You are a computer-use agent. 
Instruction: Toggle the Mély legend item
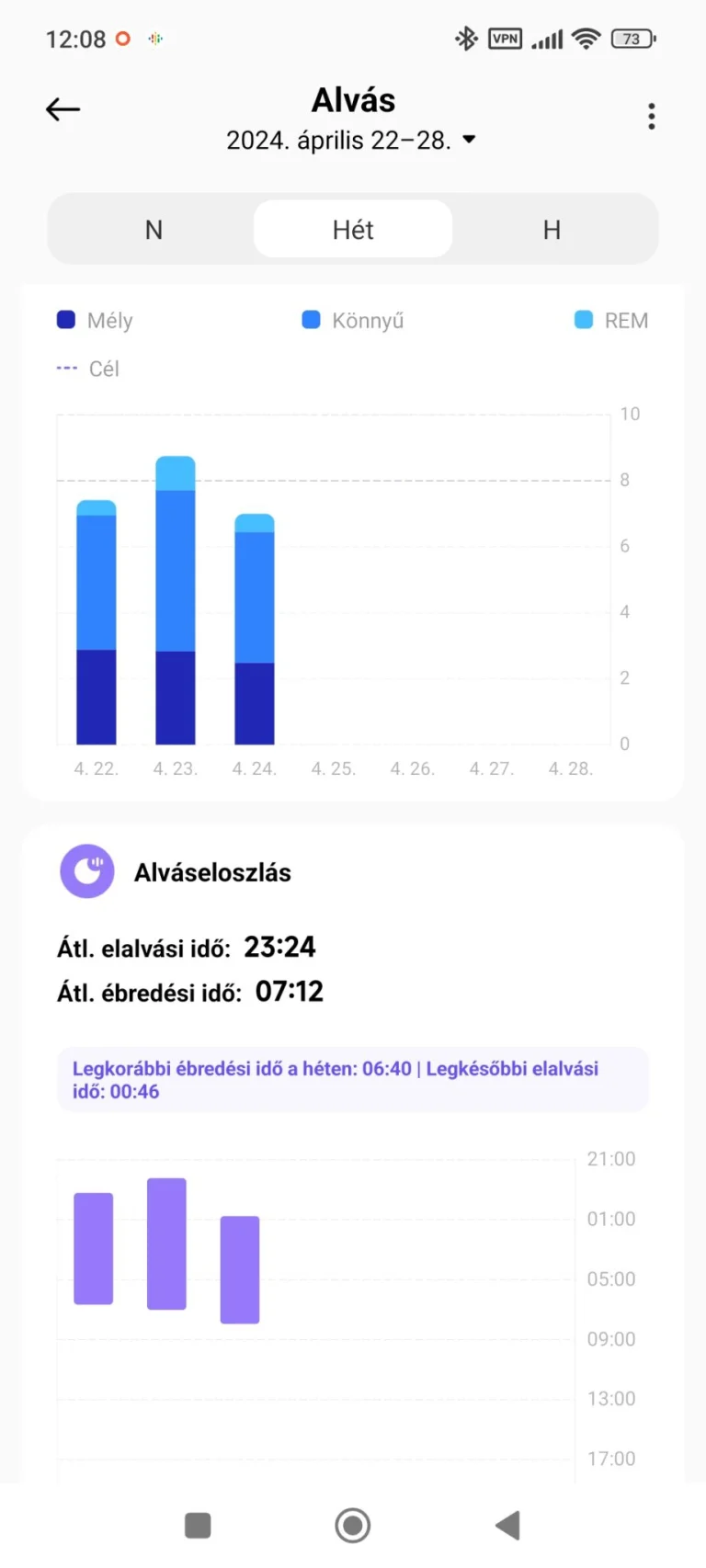[x=94, y=320]
